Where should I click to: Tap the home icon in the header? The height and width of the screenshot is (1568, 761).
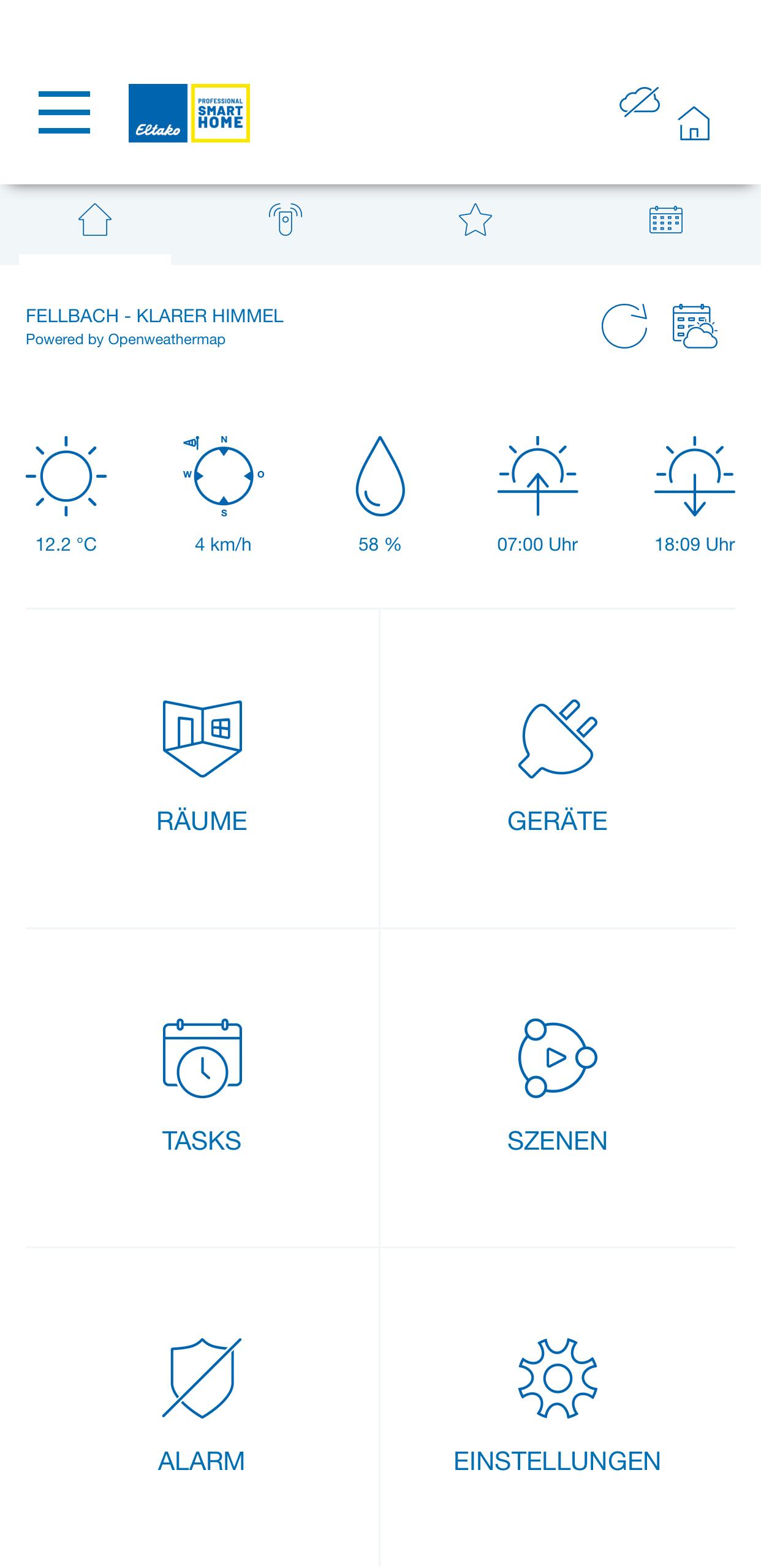click(x=694, y=123)
